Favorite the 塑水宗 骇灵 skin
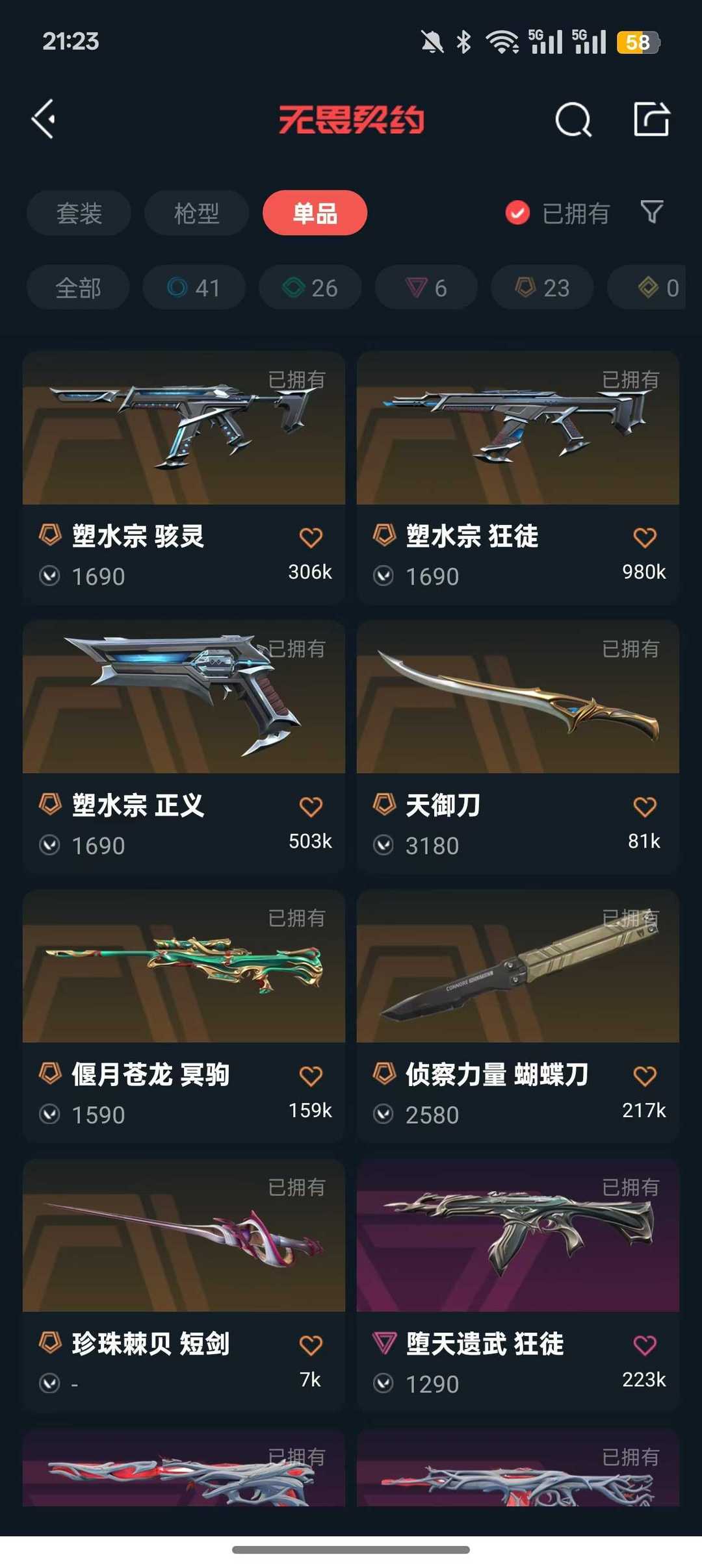This screenshot has height=1568, width=702. [311, 537]
